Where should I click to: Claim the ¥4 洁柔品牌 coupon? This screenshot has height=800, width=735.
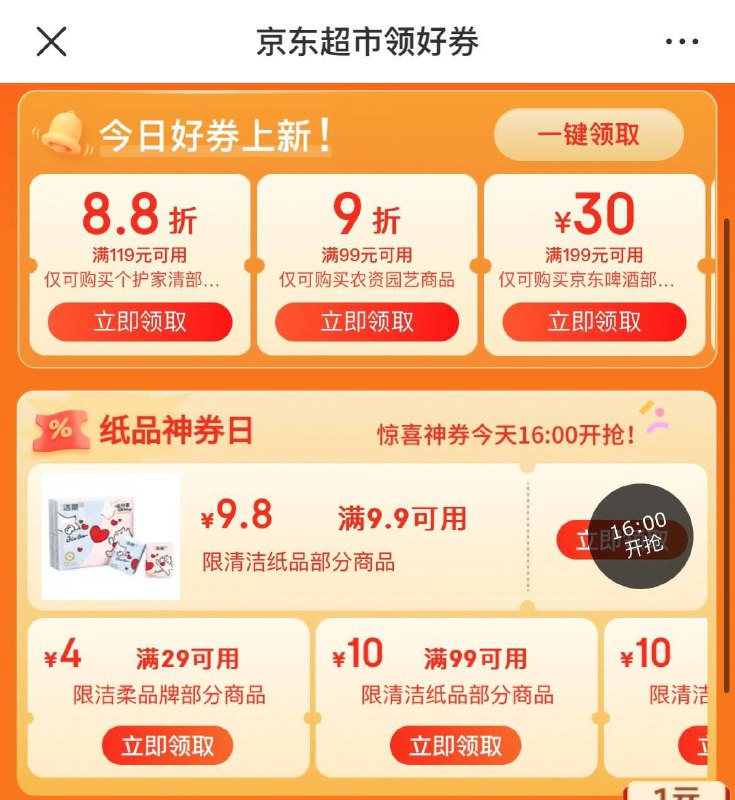167,745
